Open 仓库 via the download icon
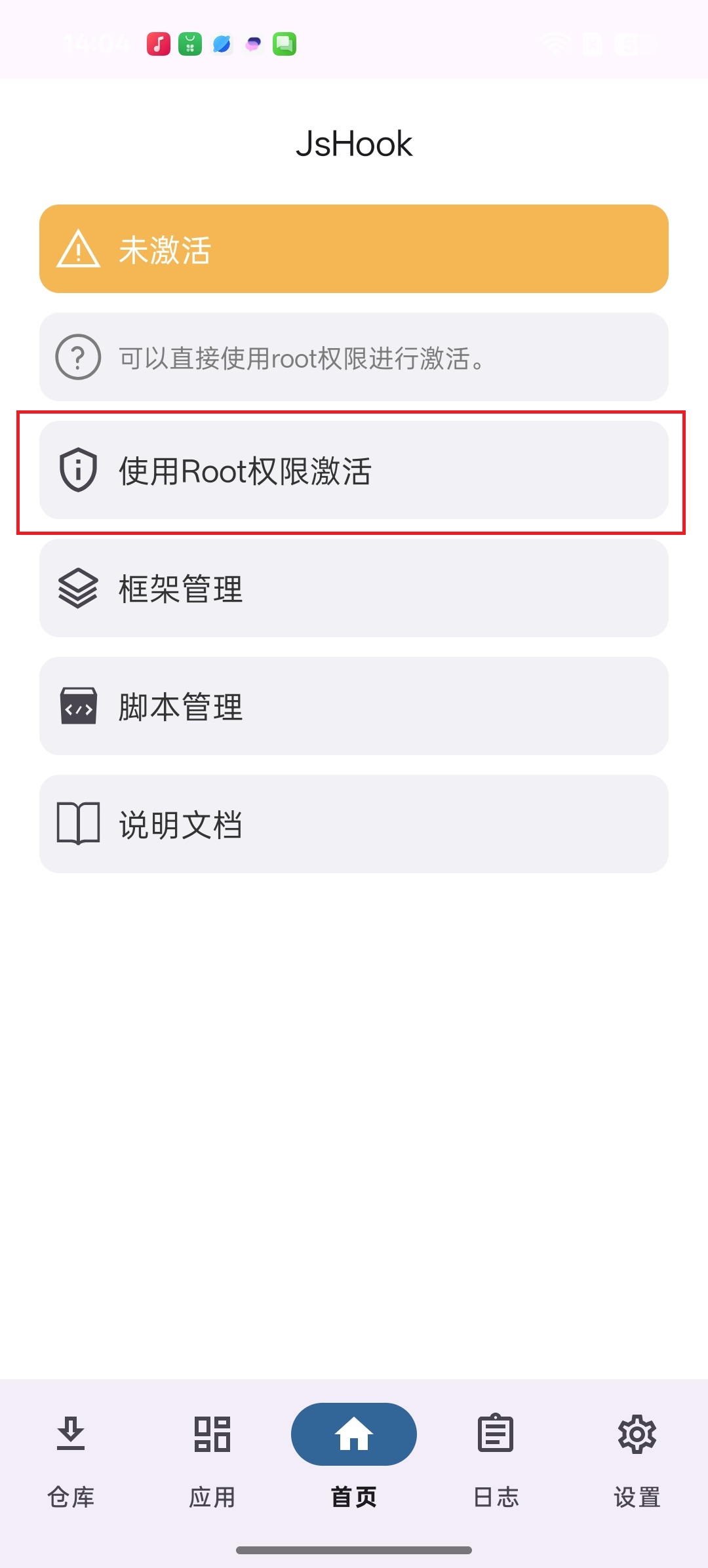This screenshot has width=708, height=1568. click(71, 1434)
